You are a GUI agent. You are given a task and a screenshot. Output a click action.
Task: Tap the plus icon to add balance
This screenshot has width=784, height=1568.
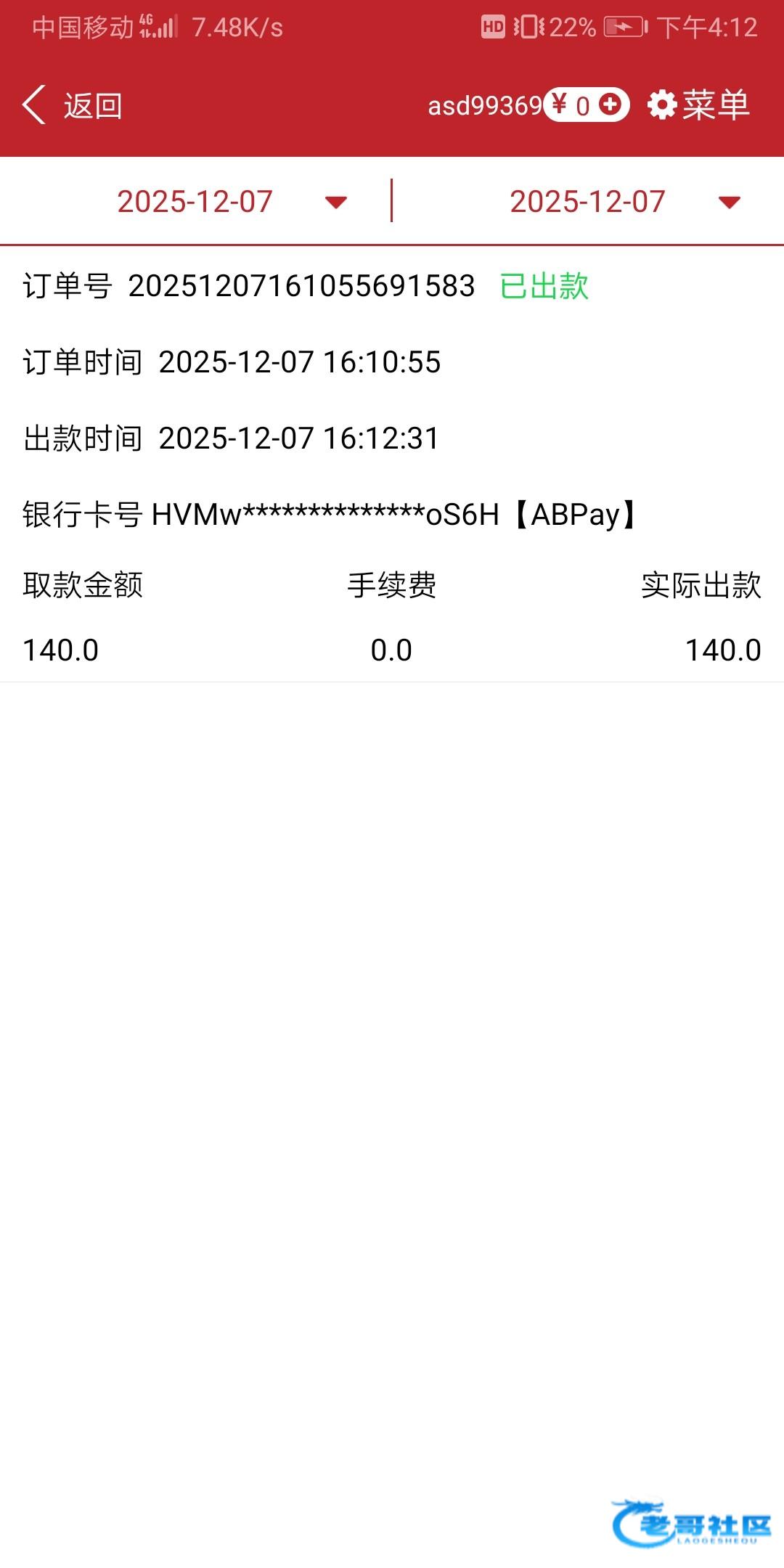click(x=611, y=105)
